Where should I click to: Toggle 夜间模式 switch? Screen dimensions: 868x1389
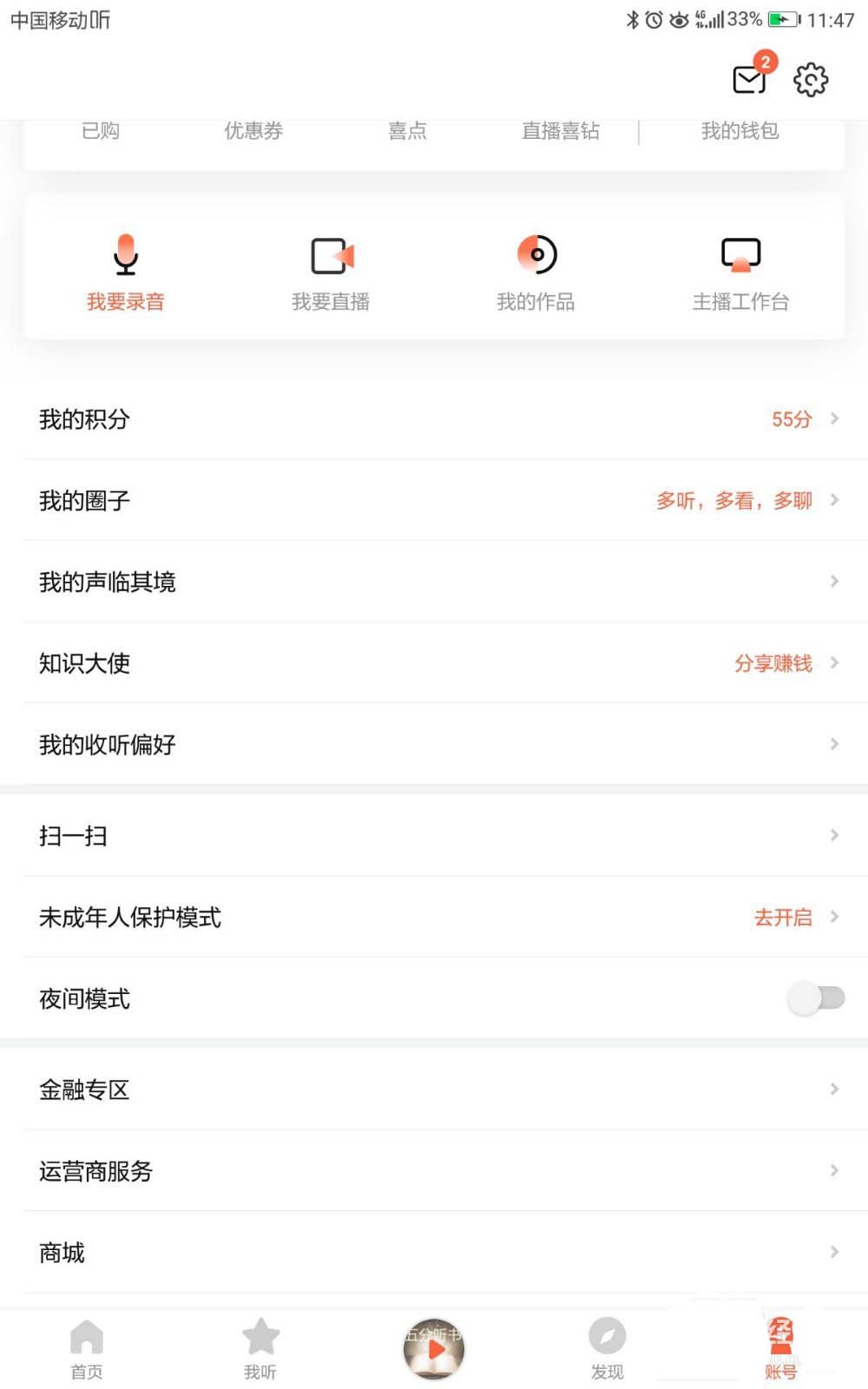pos(816,998)
